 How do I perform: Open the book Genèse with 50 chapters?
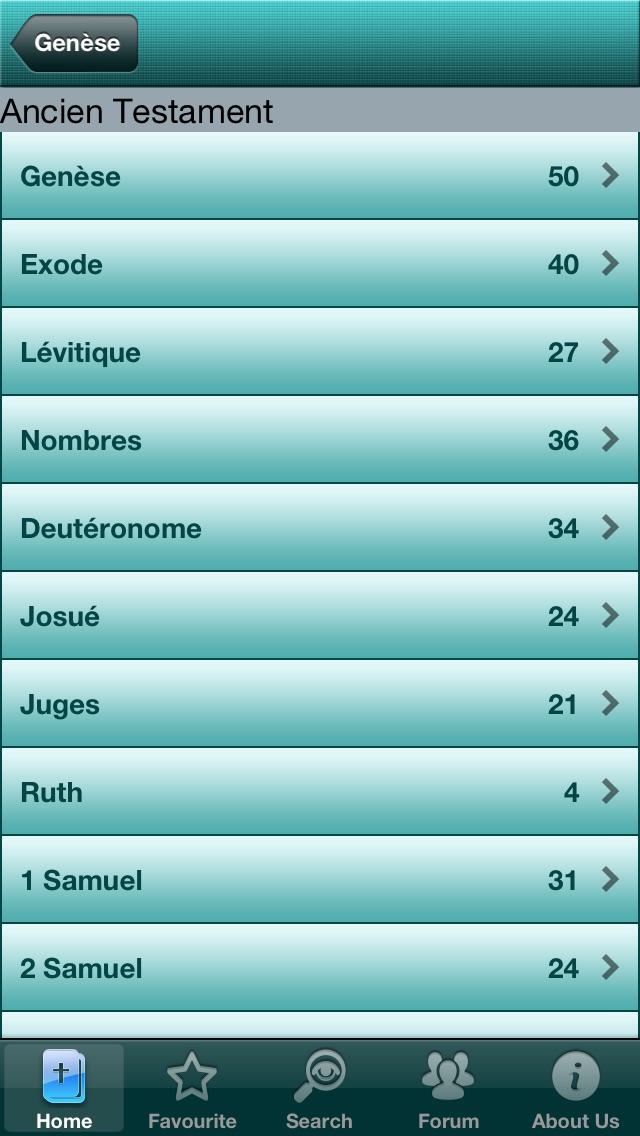pos(320,175)
